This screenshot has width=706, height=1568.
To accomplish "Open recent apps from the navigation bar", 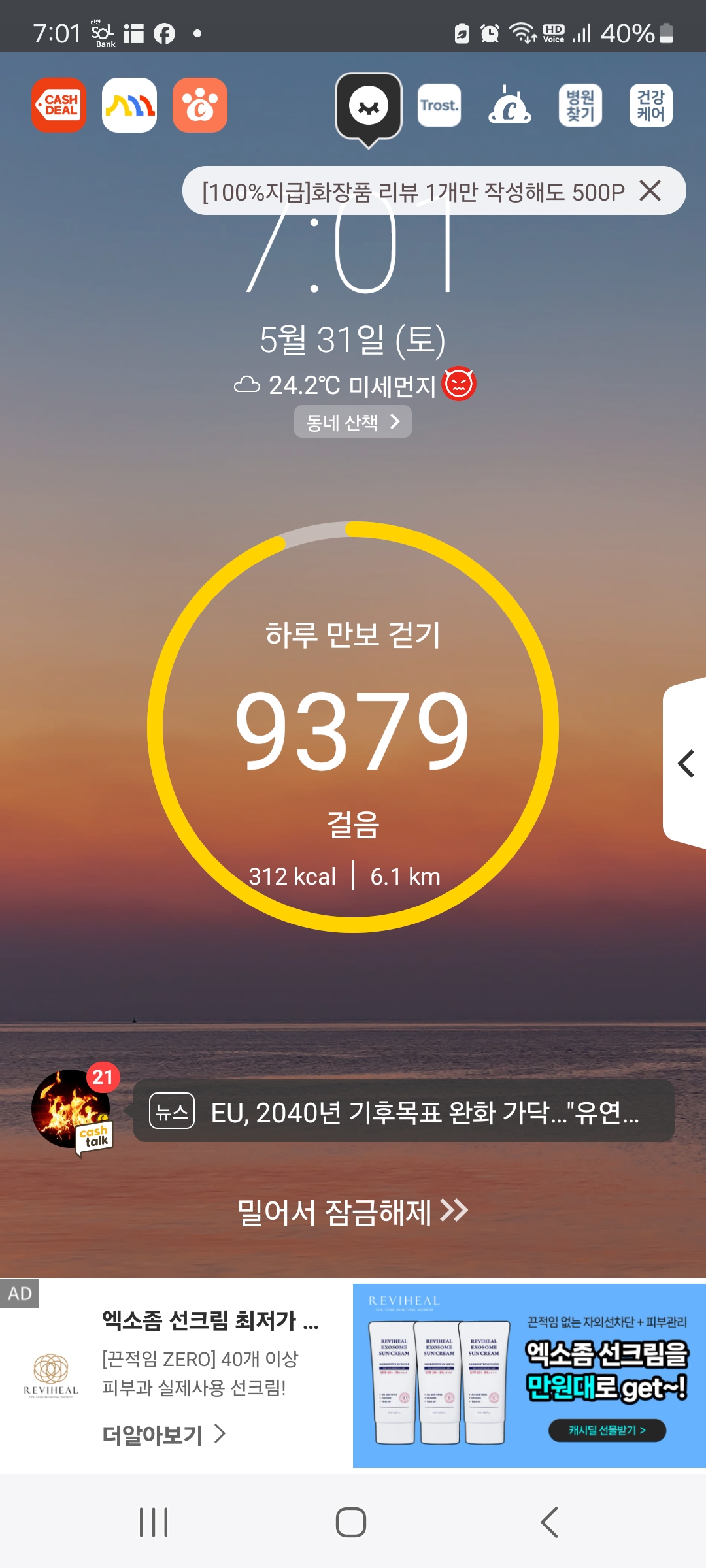I will 154,1522.
